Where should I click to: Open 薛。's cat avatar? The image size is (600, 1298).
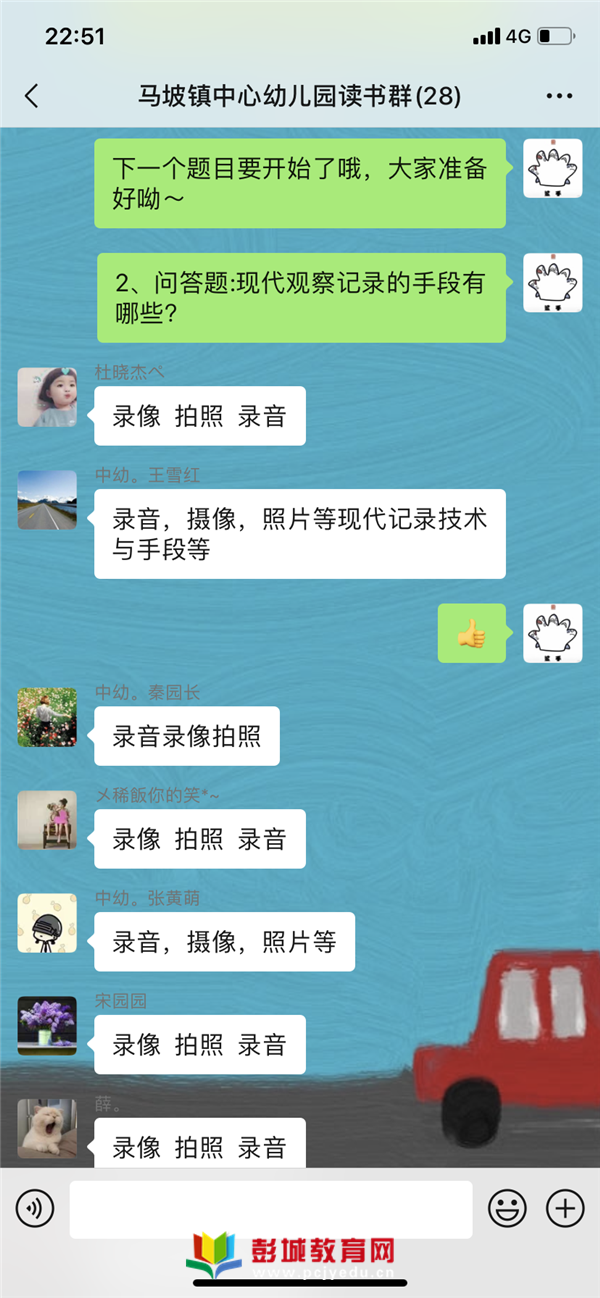47,1129
